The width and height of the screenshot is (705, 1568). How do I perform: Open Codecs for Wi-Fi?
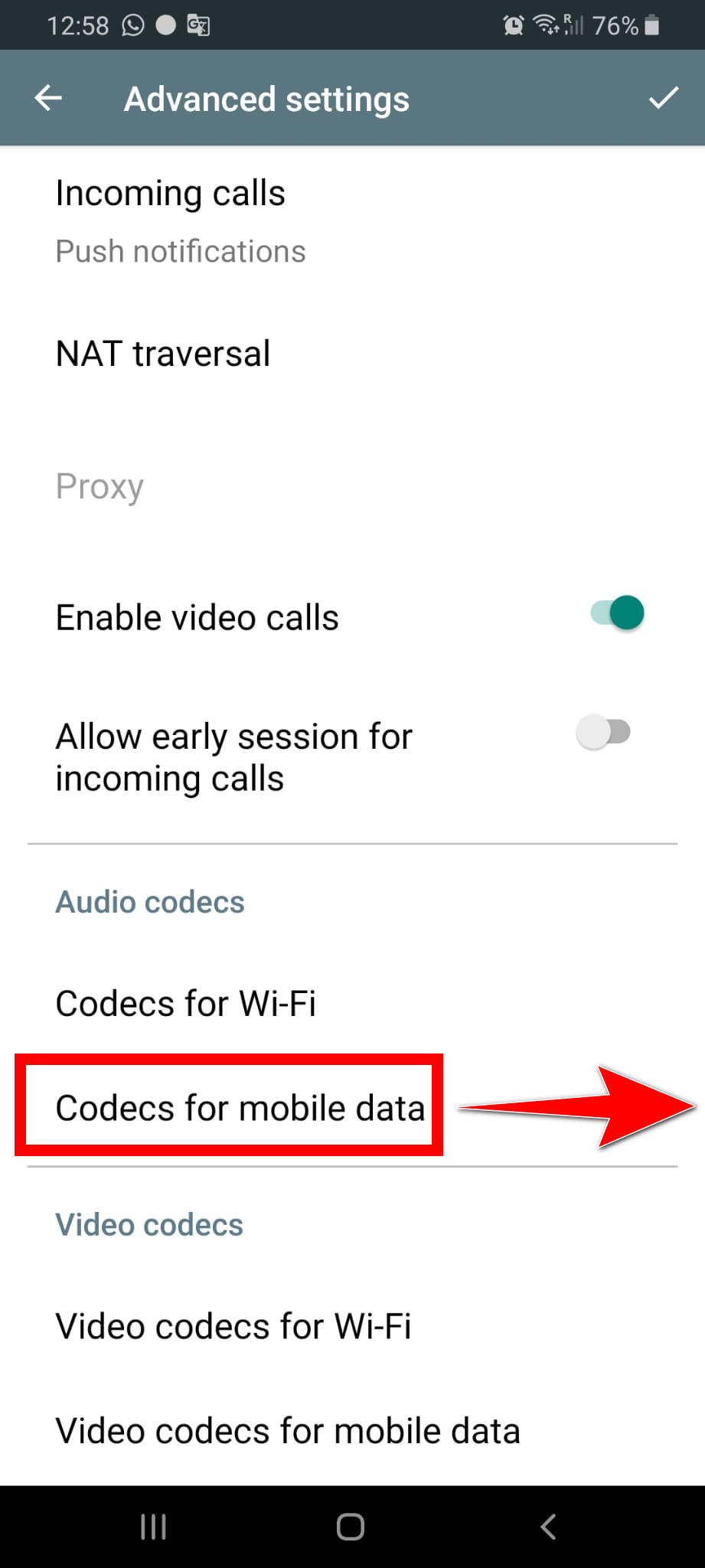(x=352, y=1003)
